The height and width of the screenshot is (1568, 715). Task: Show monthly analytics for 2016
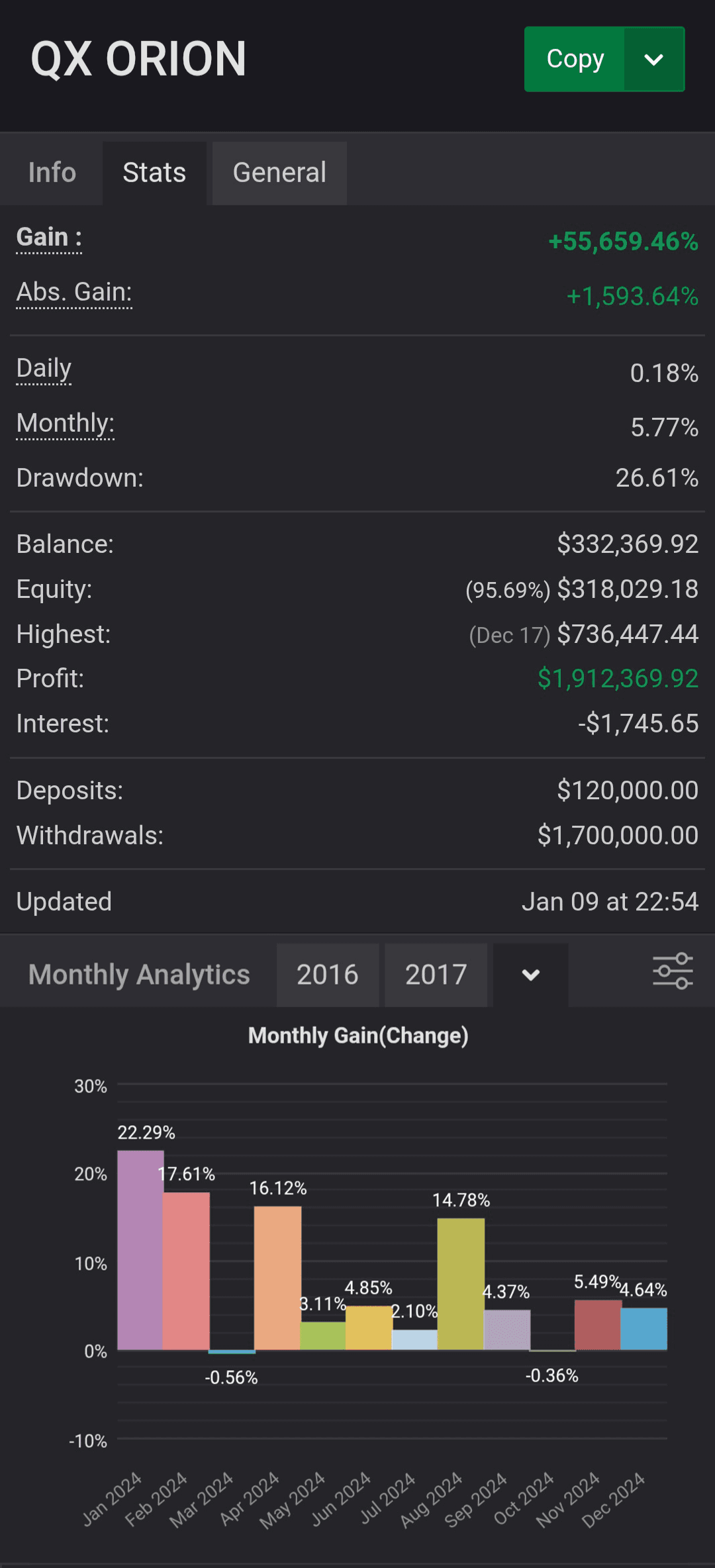[x=327, y=975]
